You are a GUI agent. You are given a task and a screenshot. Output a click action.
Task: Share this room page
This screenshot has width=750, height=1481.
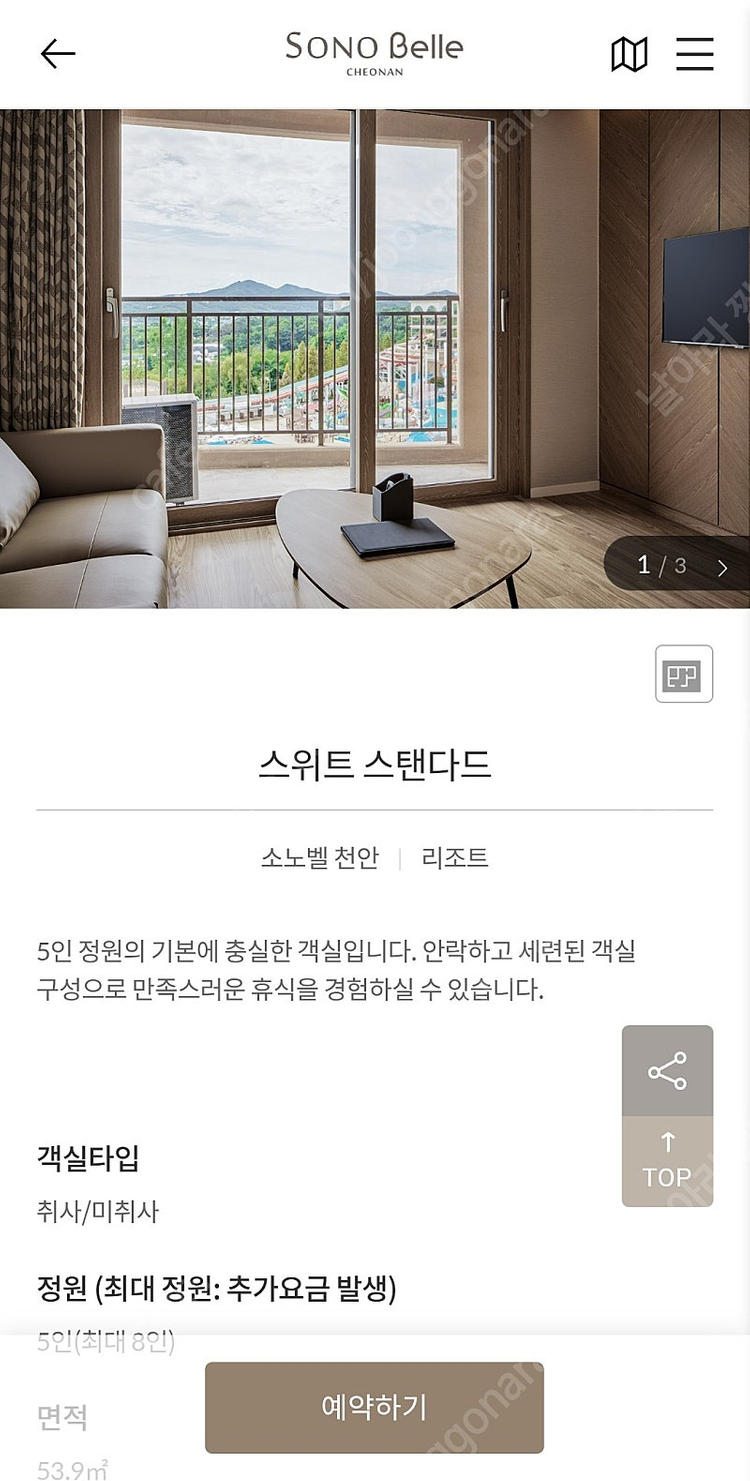click(667, 1071)
